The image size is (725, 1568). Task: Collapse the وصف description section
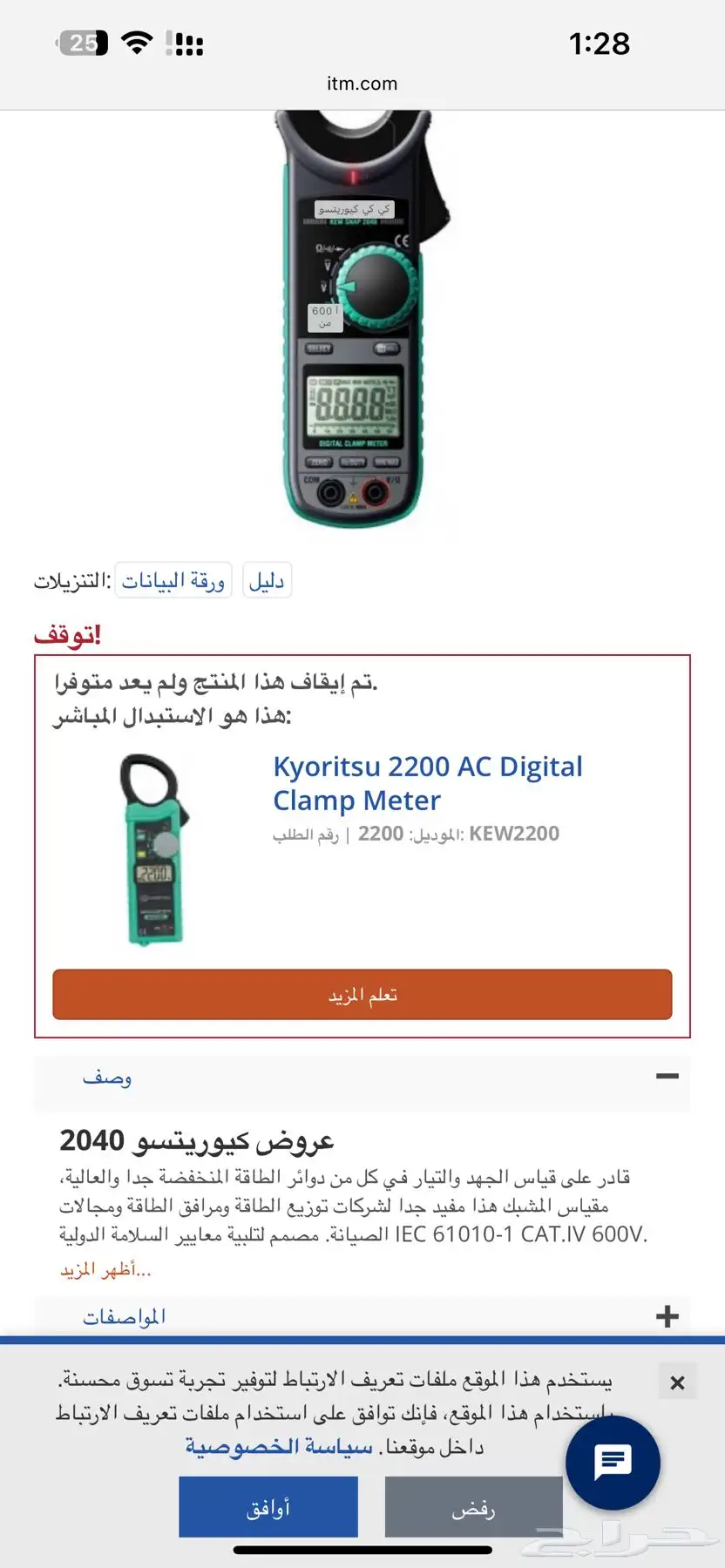[667, 1077]
